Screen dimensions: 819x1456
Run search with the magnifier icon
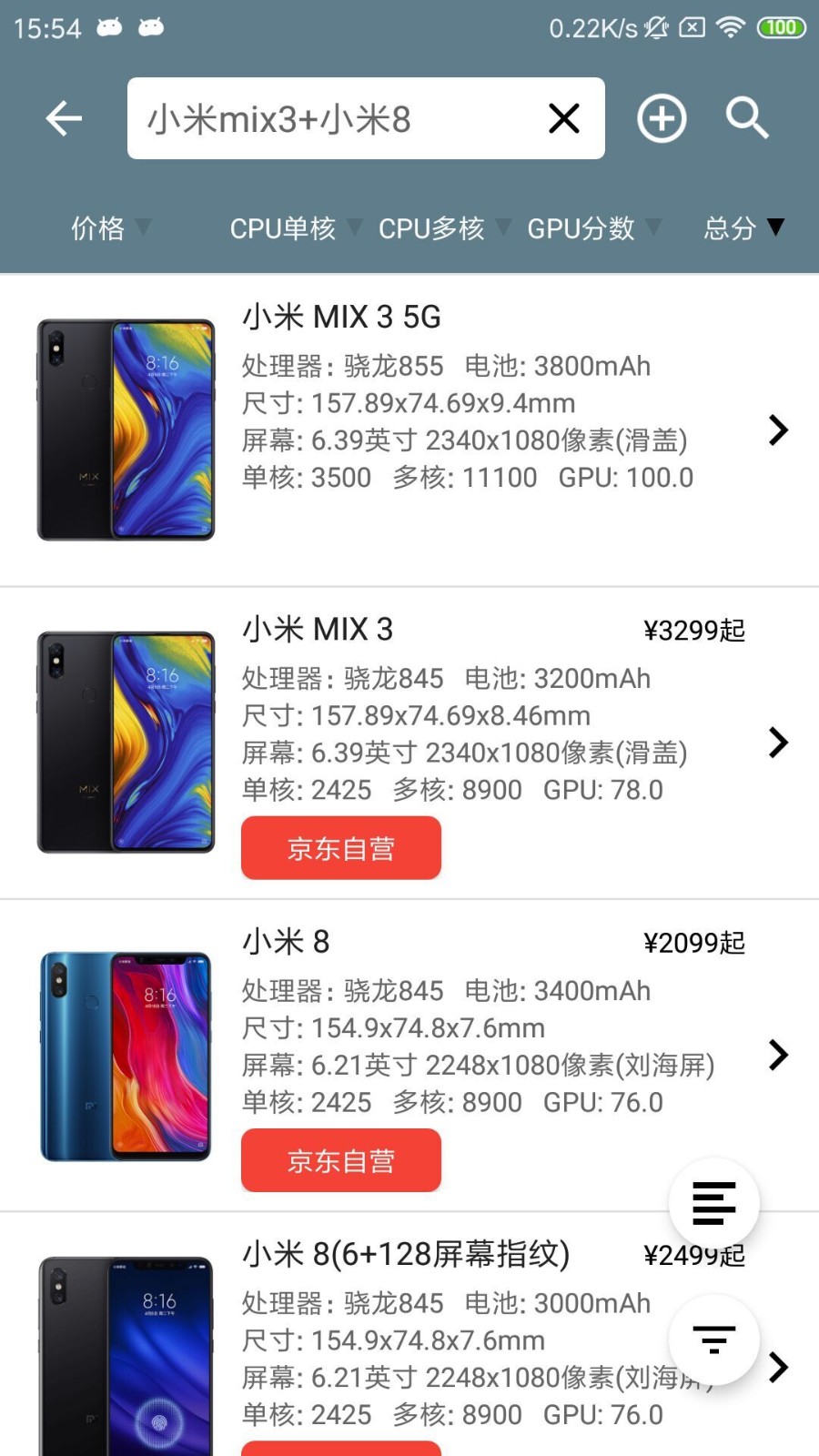click(747, 118)
